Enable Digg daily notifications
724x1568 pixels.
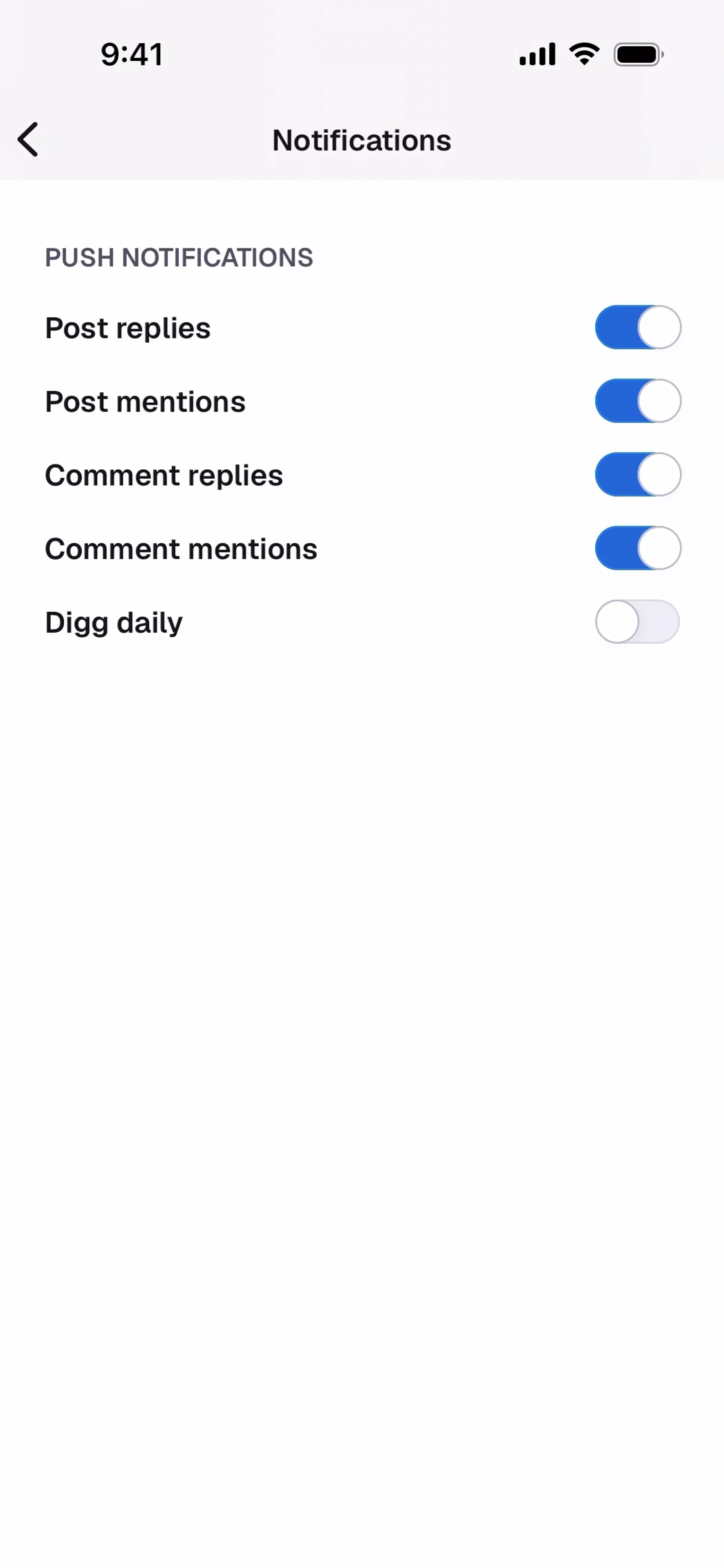tap(637, 621)
